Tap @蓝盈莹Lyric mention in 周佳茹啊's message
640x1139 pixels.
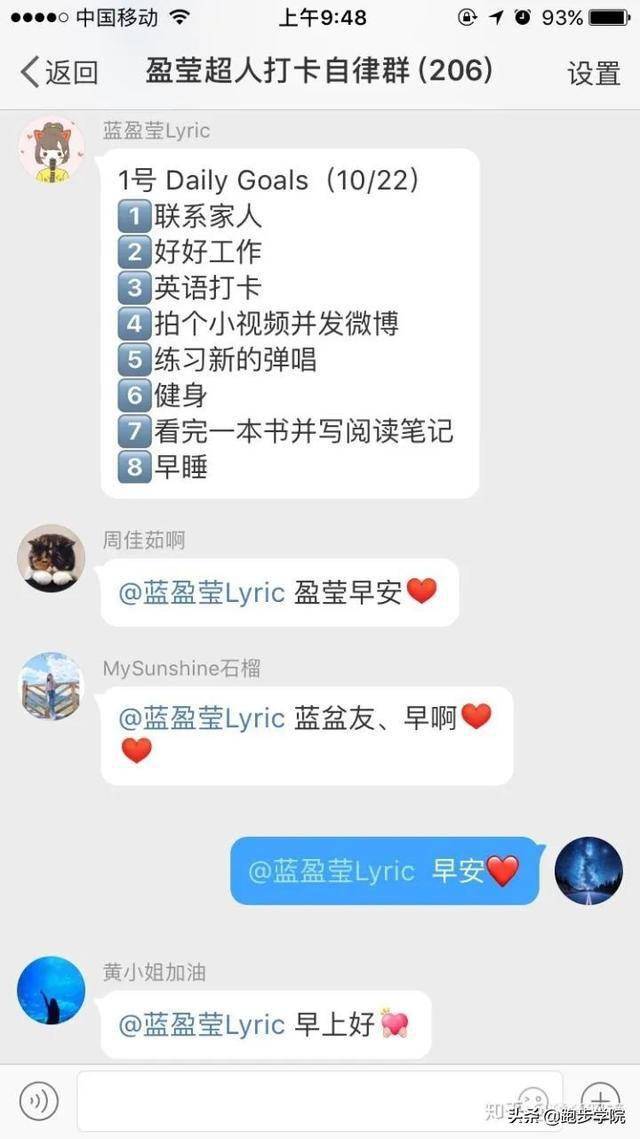[x=202, y=593]
